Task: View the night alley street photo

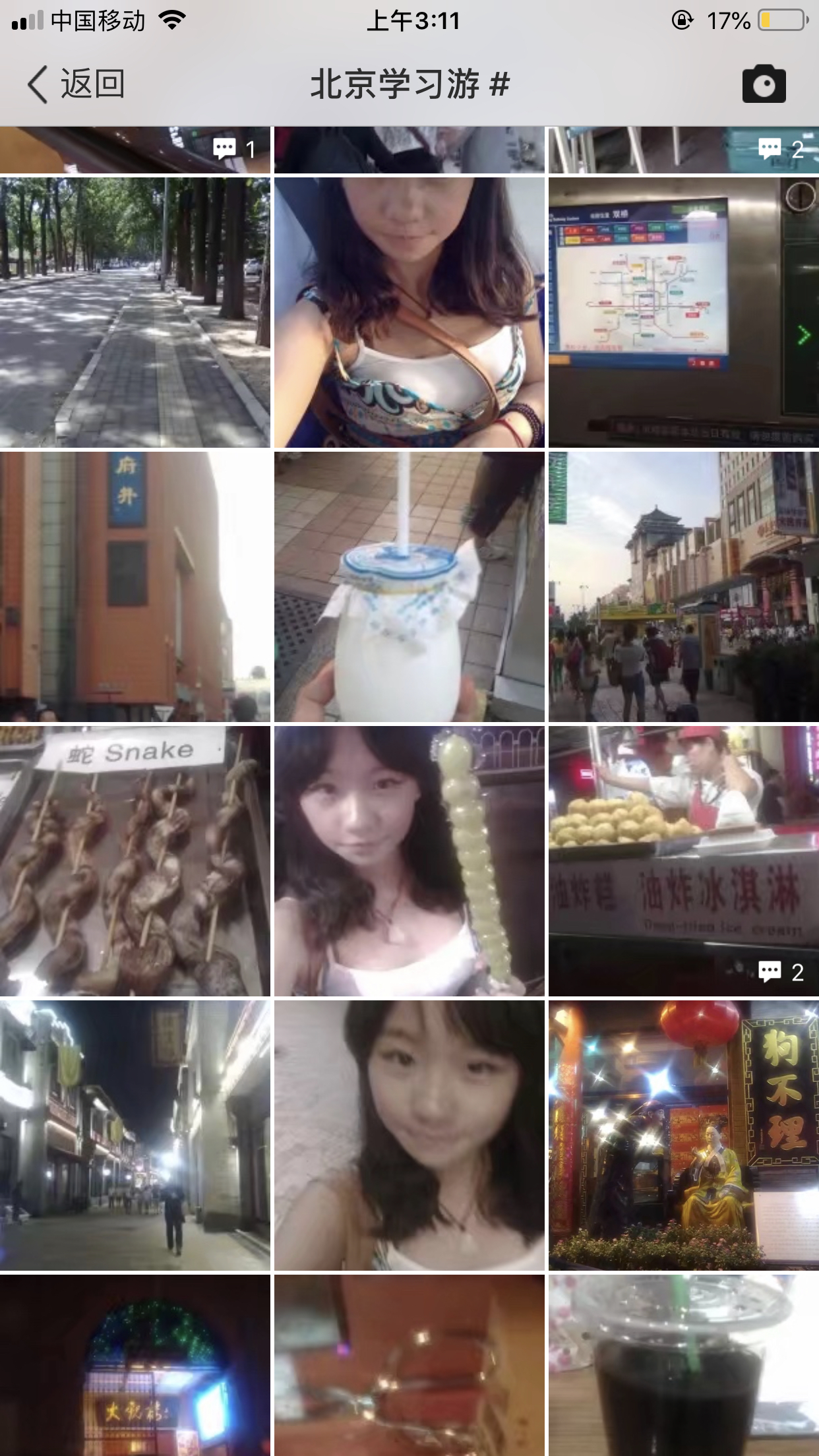Action: pyautogui.click(x=135, y=1135)
